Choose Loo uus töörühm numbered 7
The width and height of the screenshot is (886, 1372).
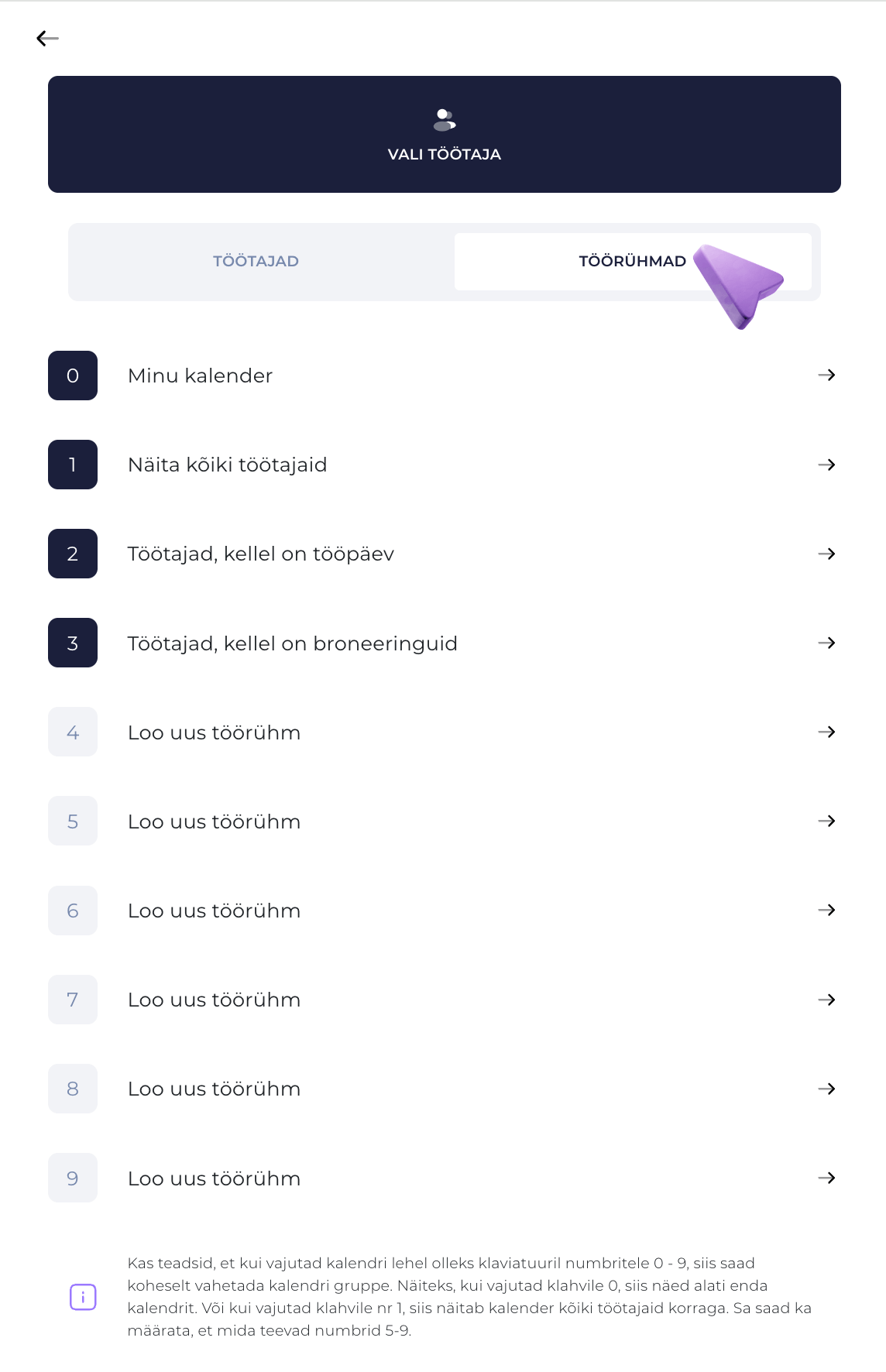tap(444, 1000)
